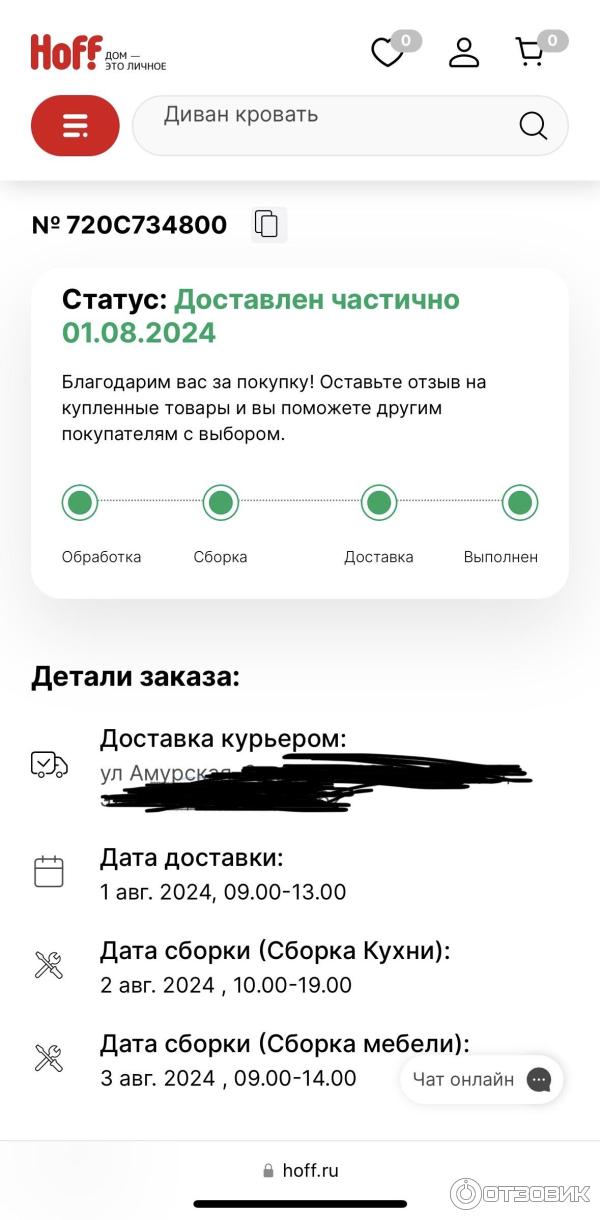
Task: Open the shopping cart
Action: pyautogui.click(x=530, y=52)
